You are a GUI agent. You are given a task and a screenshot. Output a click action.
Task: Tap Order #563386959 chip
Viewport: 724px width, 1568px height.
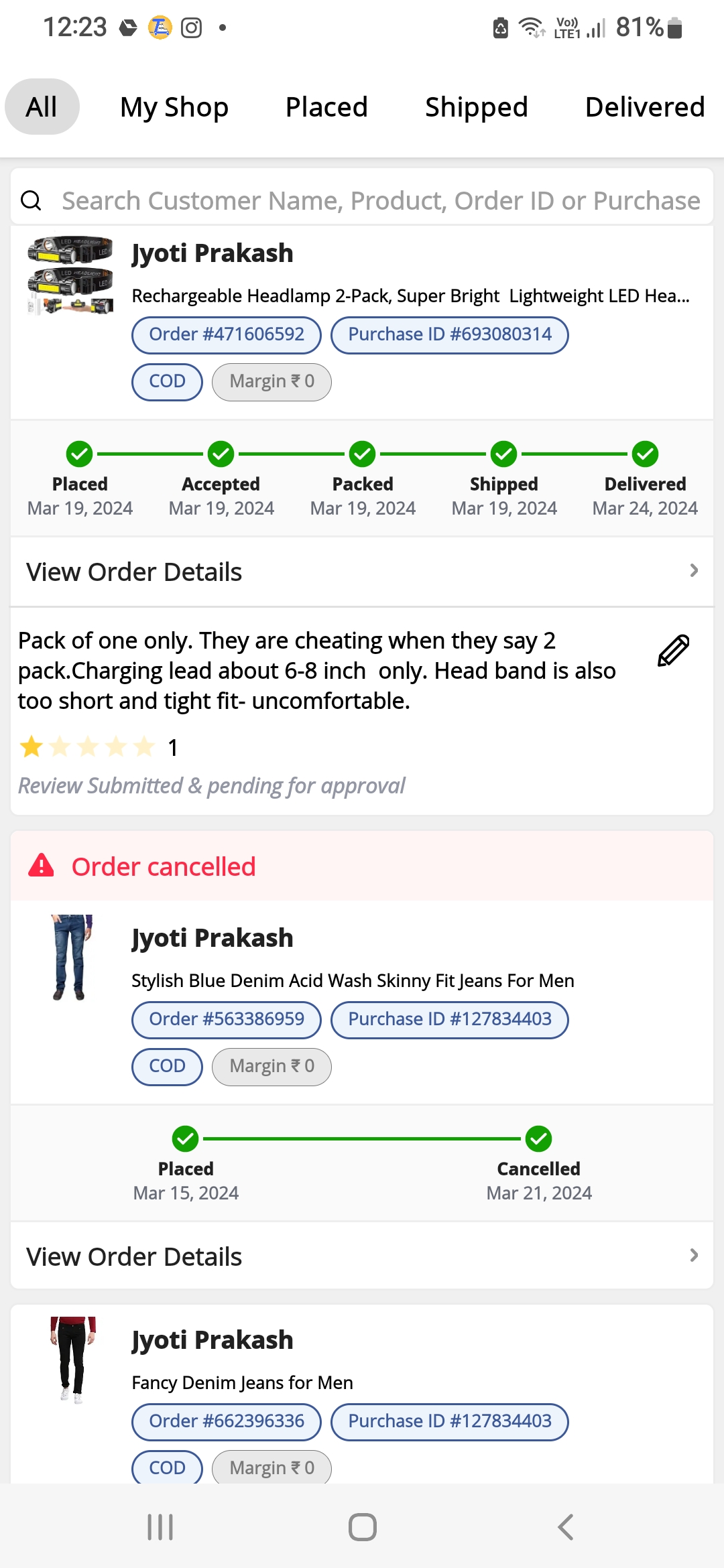tap(227, 1019)
